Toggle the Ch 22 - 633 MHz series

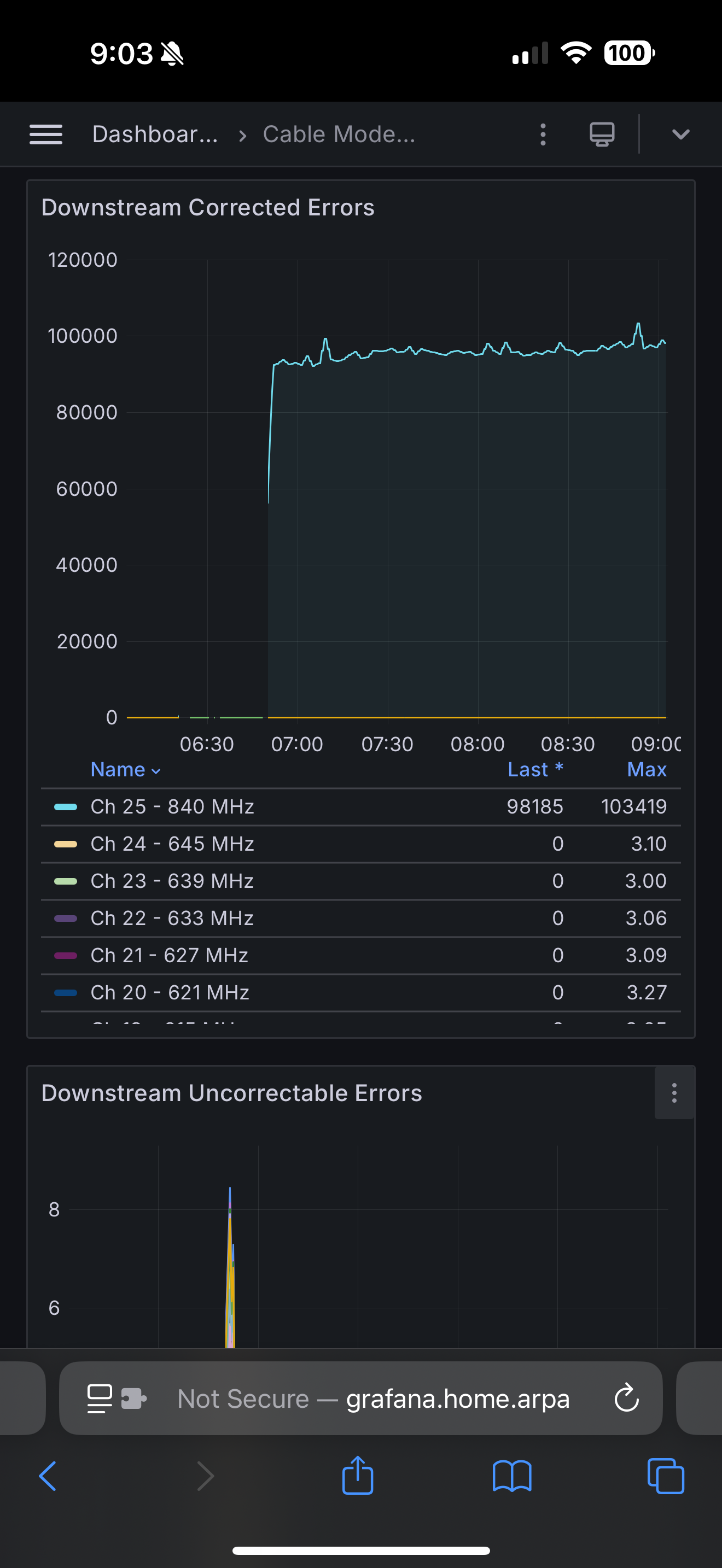[x=172, y=918]
